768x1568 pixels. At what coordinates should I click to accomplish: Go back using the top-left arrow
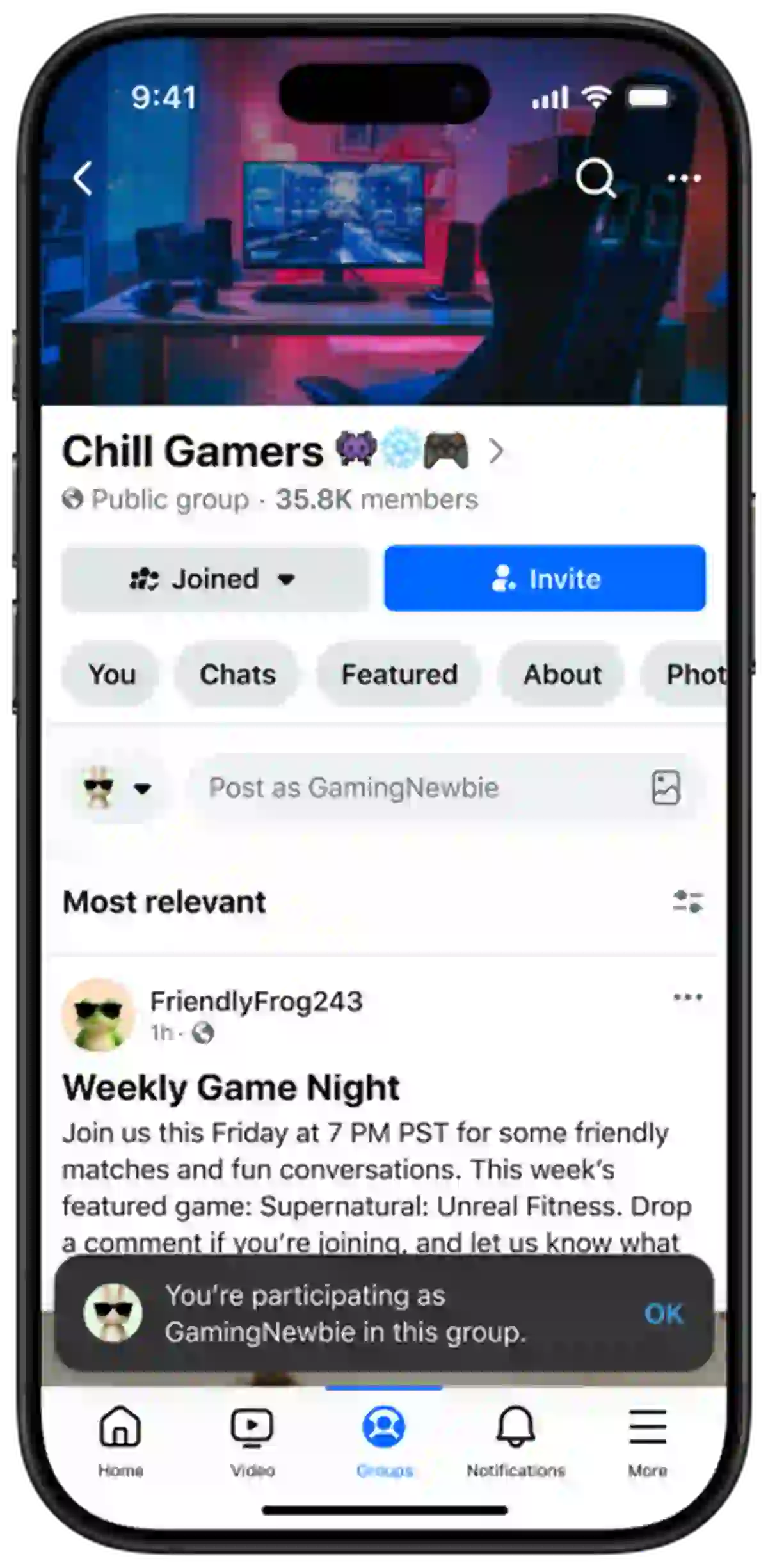coord(83,178)
